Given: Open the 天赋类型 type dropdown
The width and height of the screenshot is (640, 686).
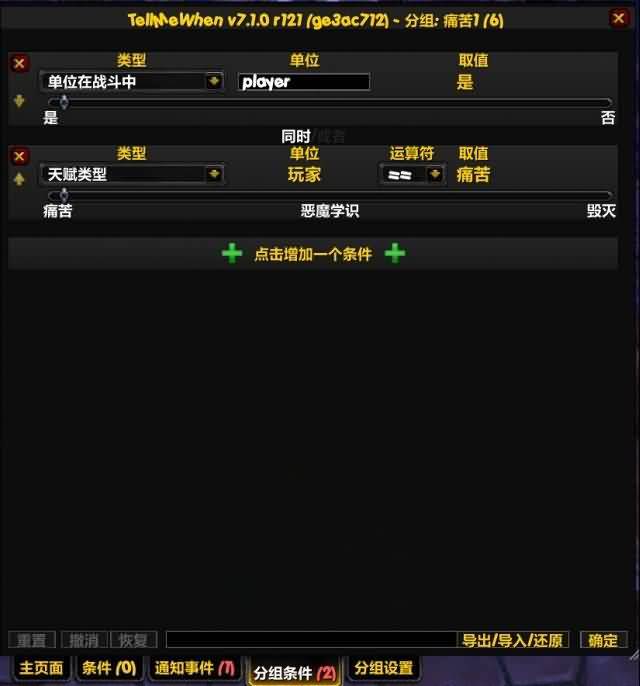Looking at the screenshot, I should [214, 174].
